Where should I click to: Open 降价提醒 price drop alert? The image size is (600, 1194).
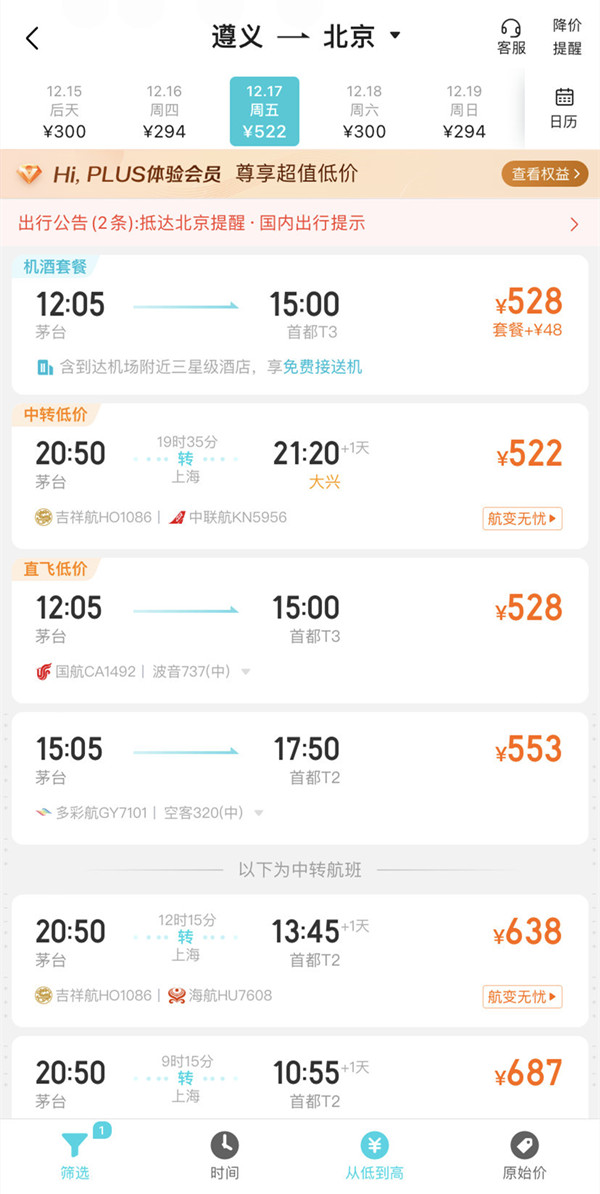(x=567, y=37)
